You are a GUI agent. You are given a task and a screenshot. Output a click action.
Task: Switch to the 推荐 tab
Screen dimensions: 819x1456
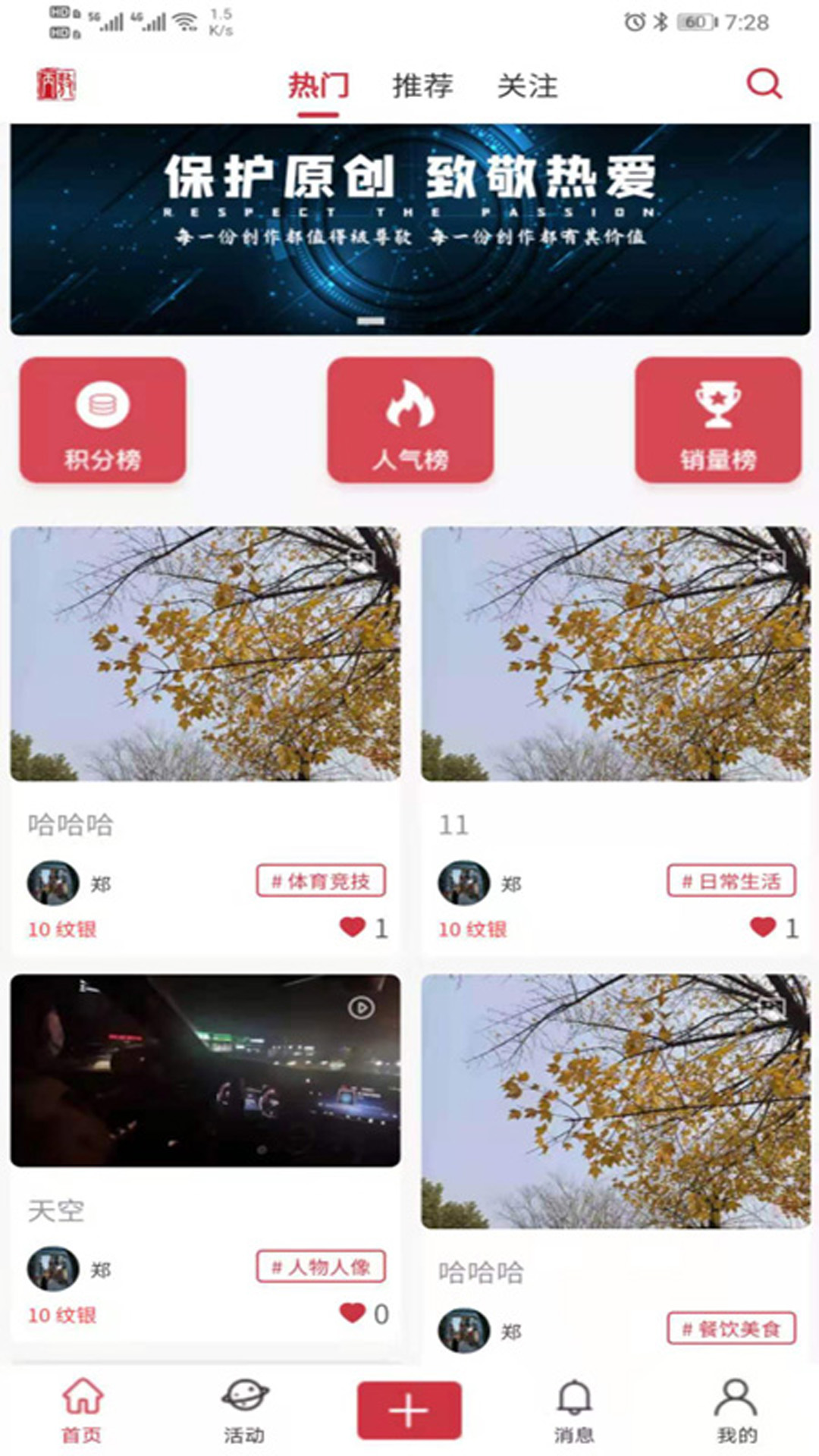tap(422, 86)
